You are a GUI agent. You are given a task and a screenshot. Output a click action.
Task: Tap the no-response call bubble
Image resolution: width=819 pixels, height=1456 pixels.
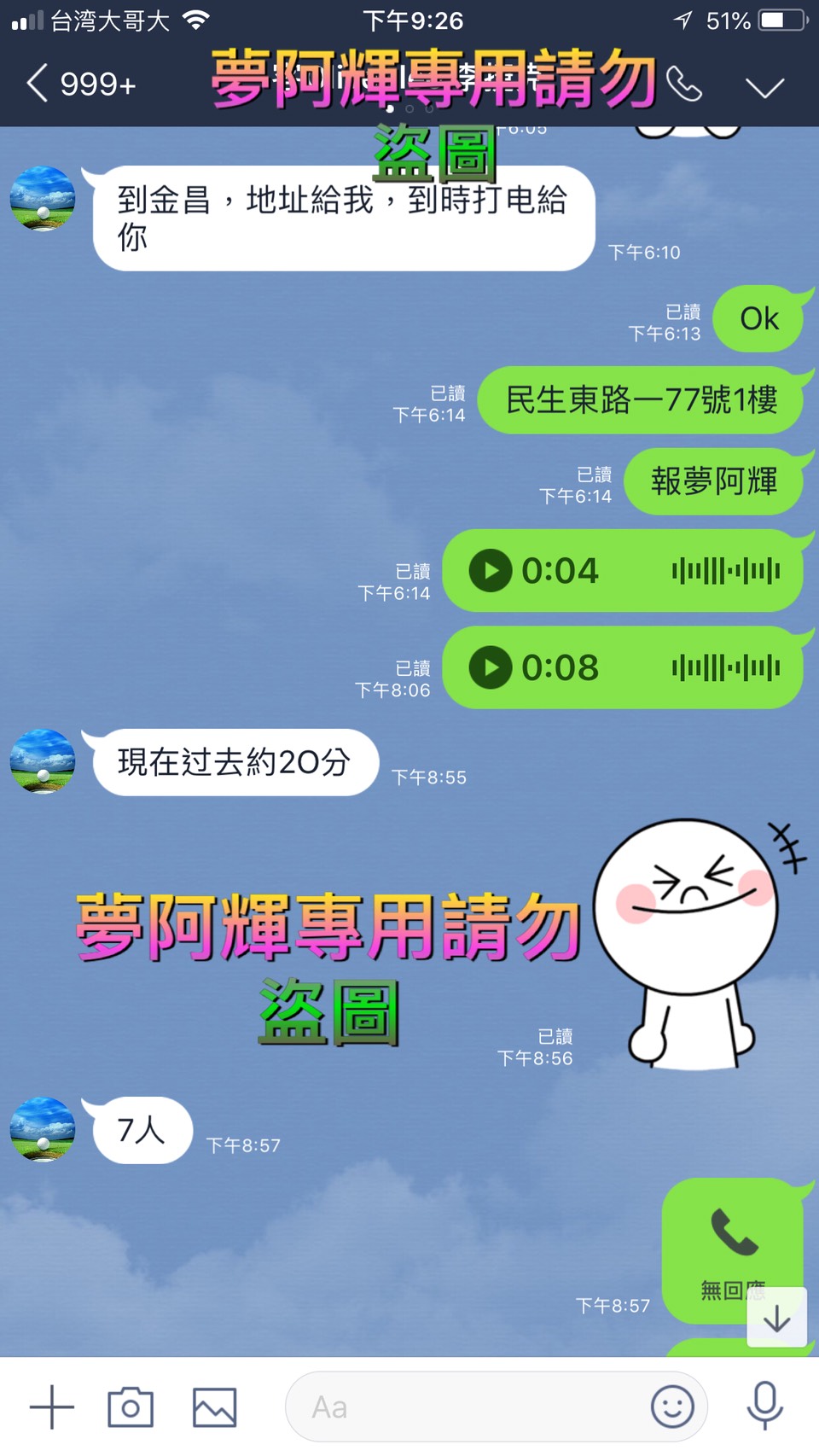pos(732,1249)
